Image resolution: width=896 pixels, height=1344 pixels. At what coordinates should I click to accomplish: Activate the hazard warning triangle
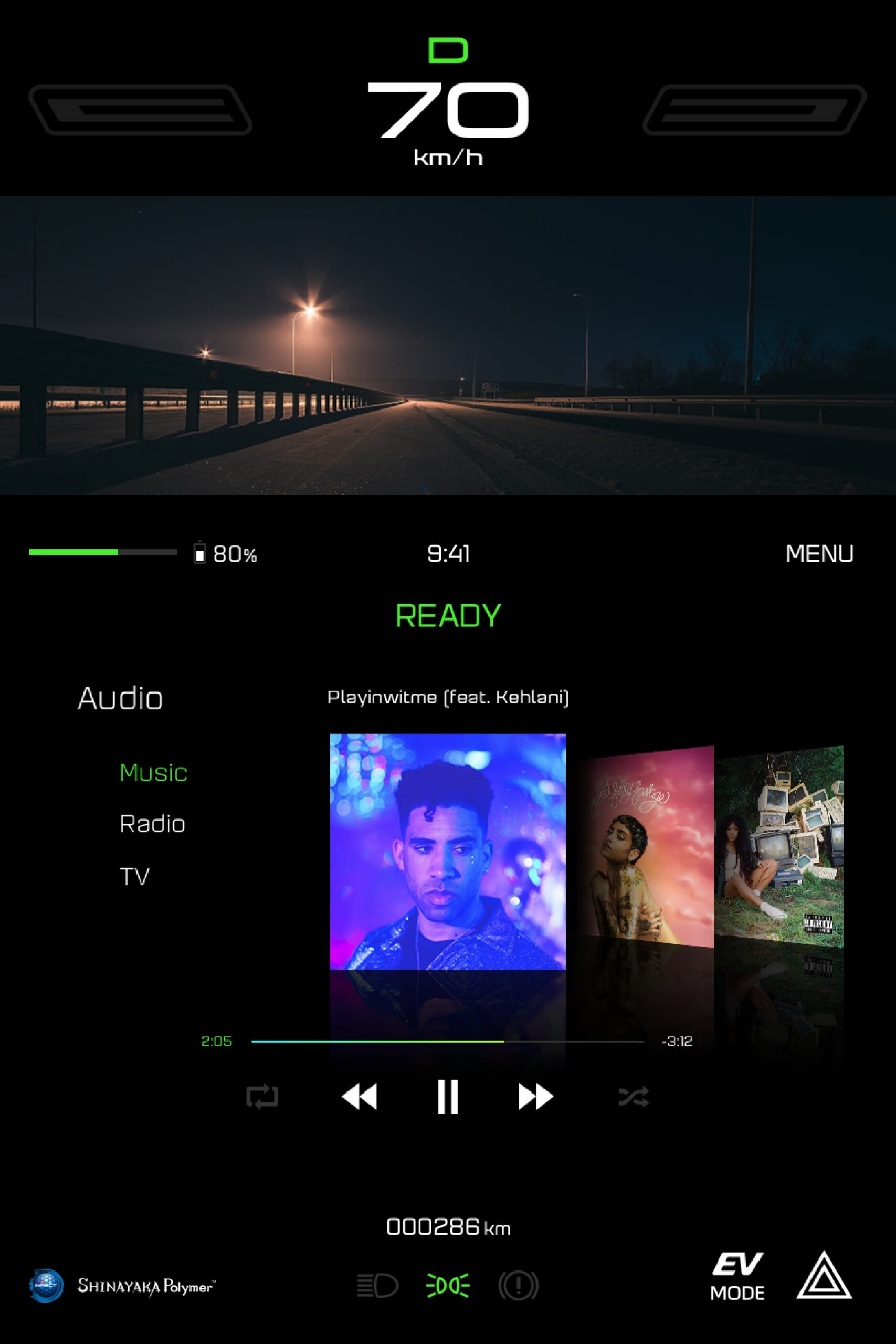[x=824, y=1277]
